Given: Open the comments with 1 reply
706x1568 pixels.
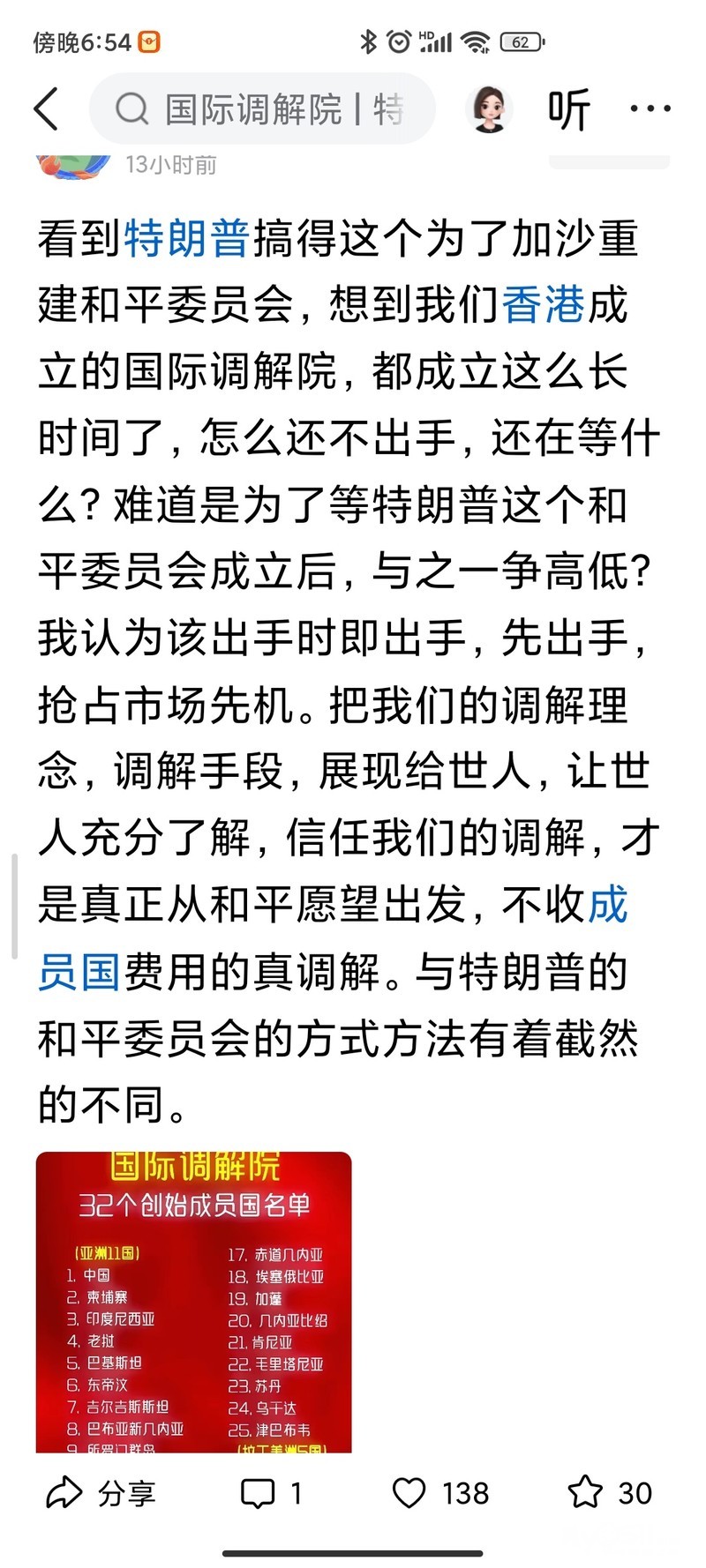Looking at the screenshot, I should (272, 1493).
